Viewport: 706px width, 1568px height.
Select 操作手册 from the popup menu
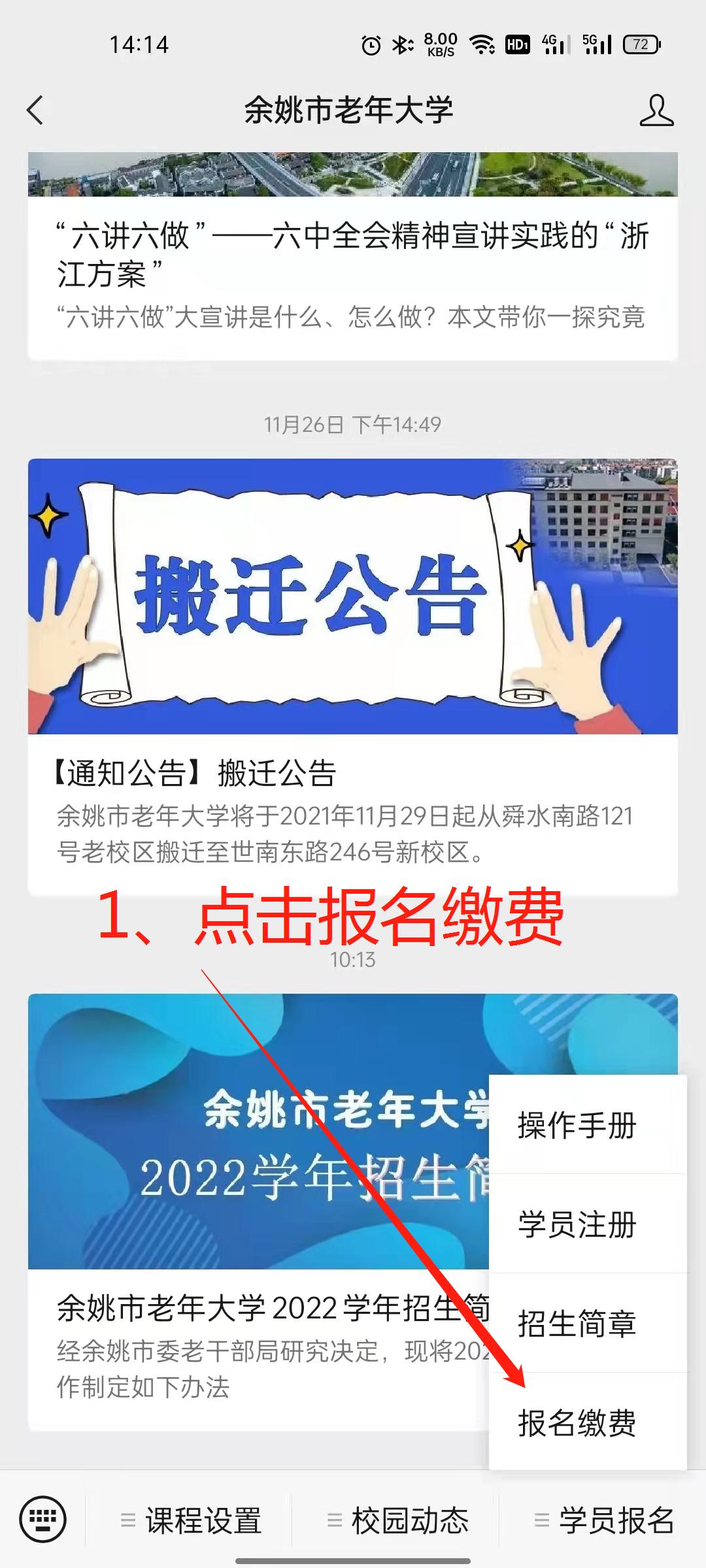pos(588,1125)
